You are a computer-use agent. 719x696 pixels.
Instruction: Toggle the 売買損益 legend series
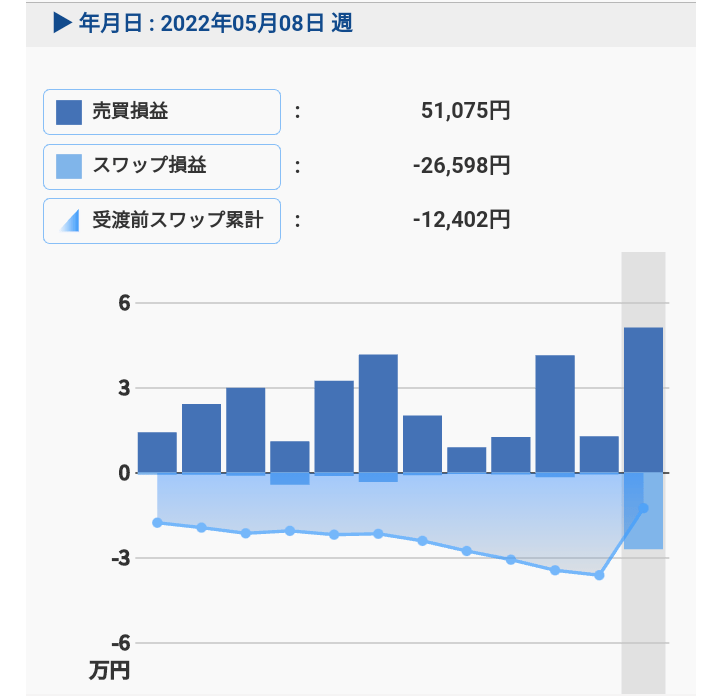point(161,112)
